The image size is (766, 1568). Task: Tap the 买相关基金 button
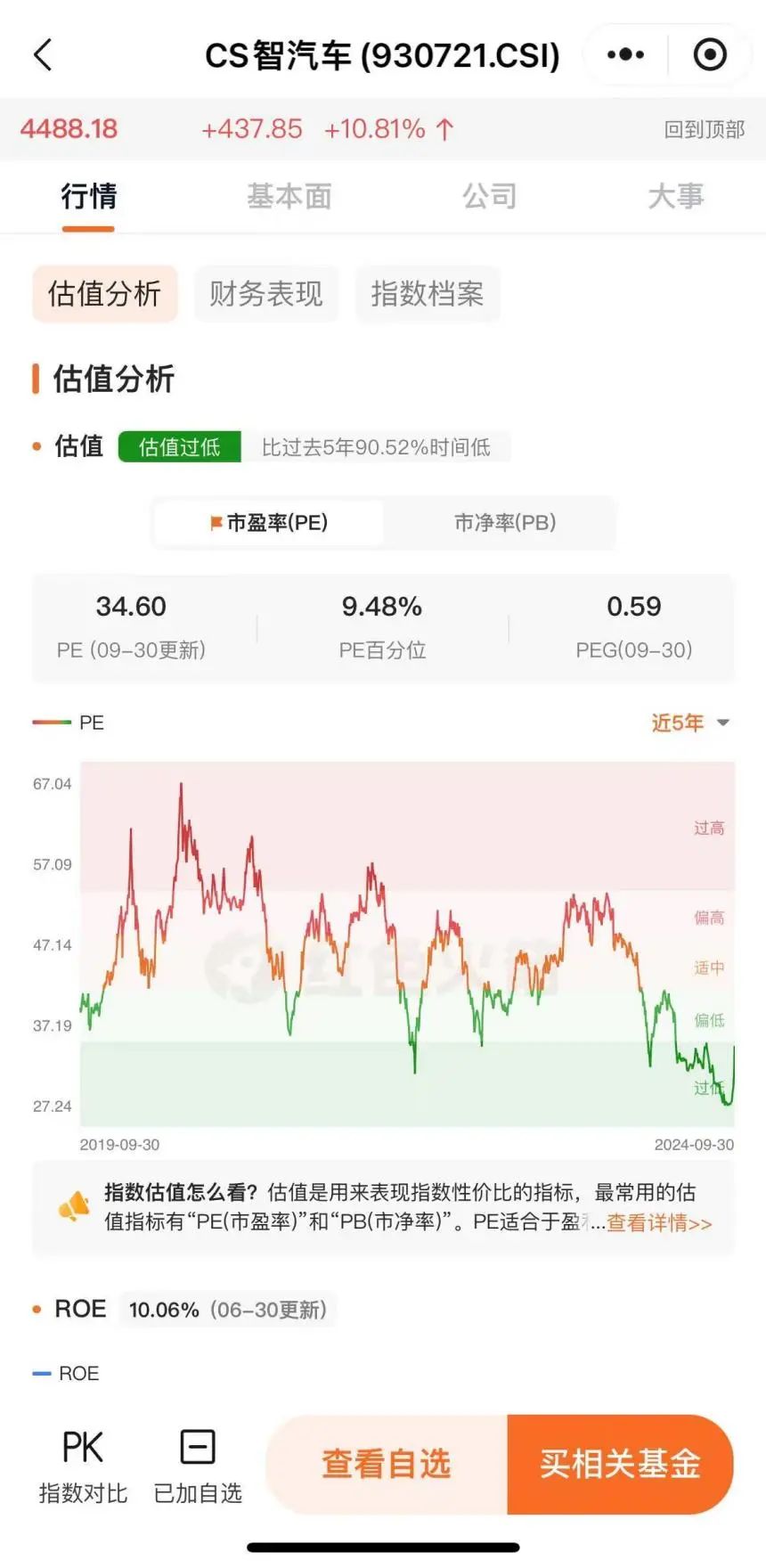[620, 1465]
